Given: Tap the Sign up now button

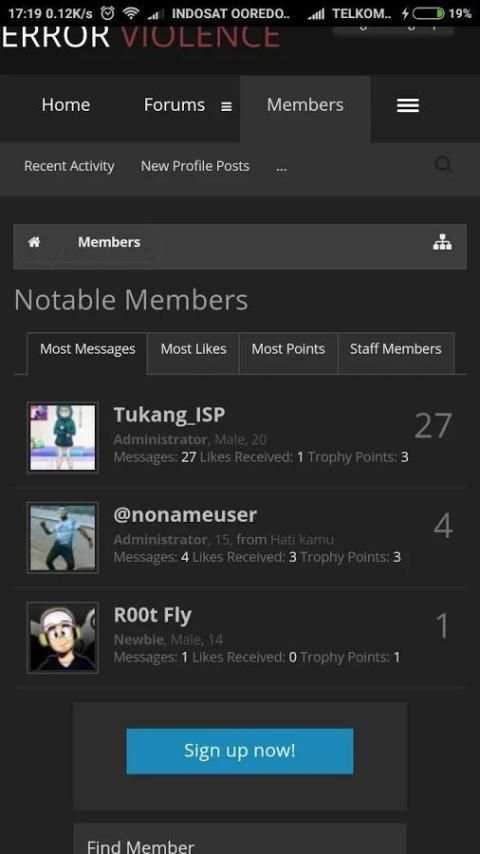Looking at the screenshot, I should pos(240,751).
